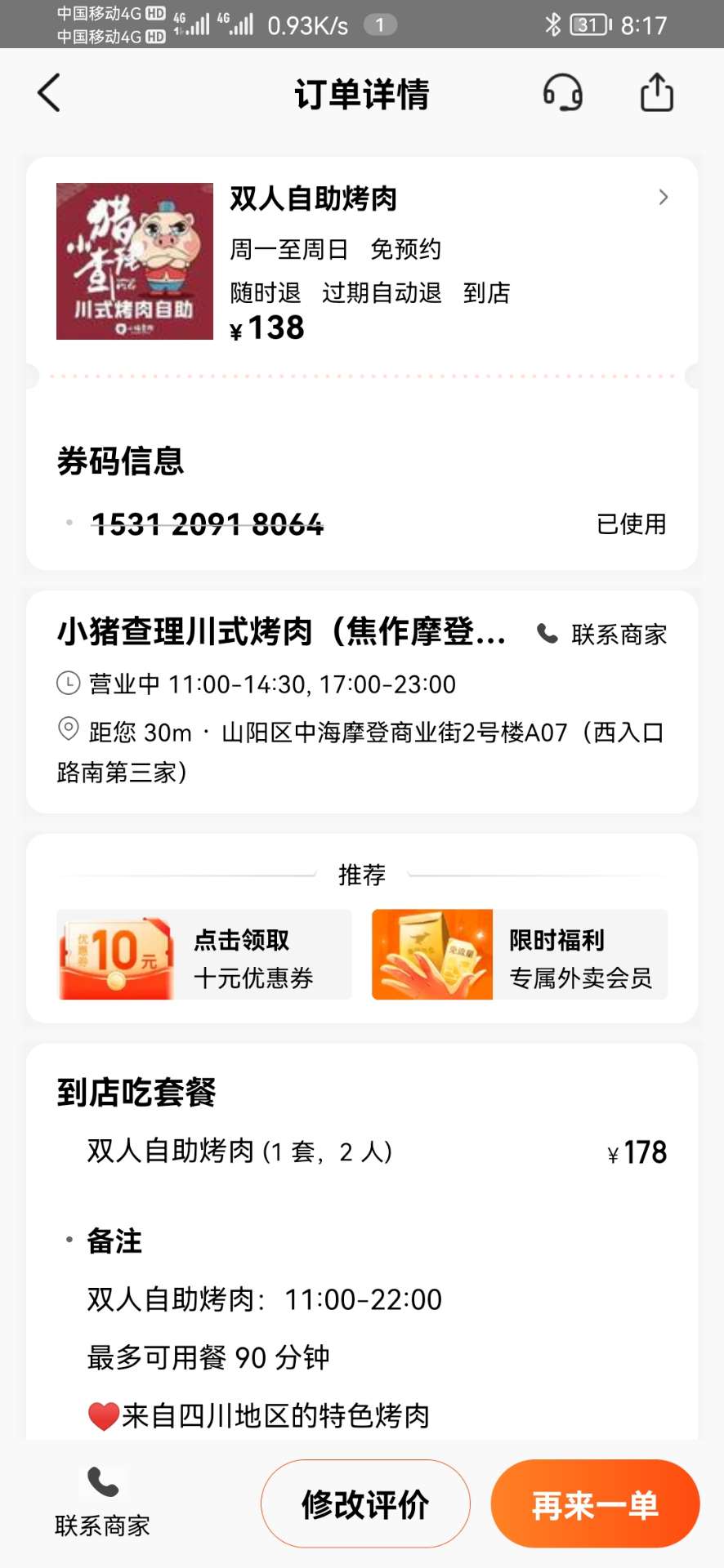Reorder with 再来一单
This screenshot has height=1568, width=724.
click(595, 1503)
